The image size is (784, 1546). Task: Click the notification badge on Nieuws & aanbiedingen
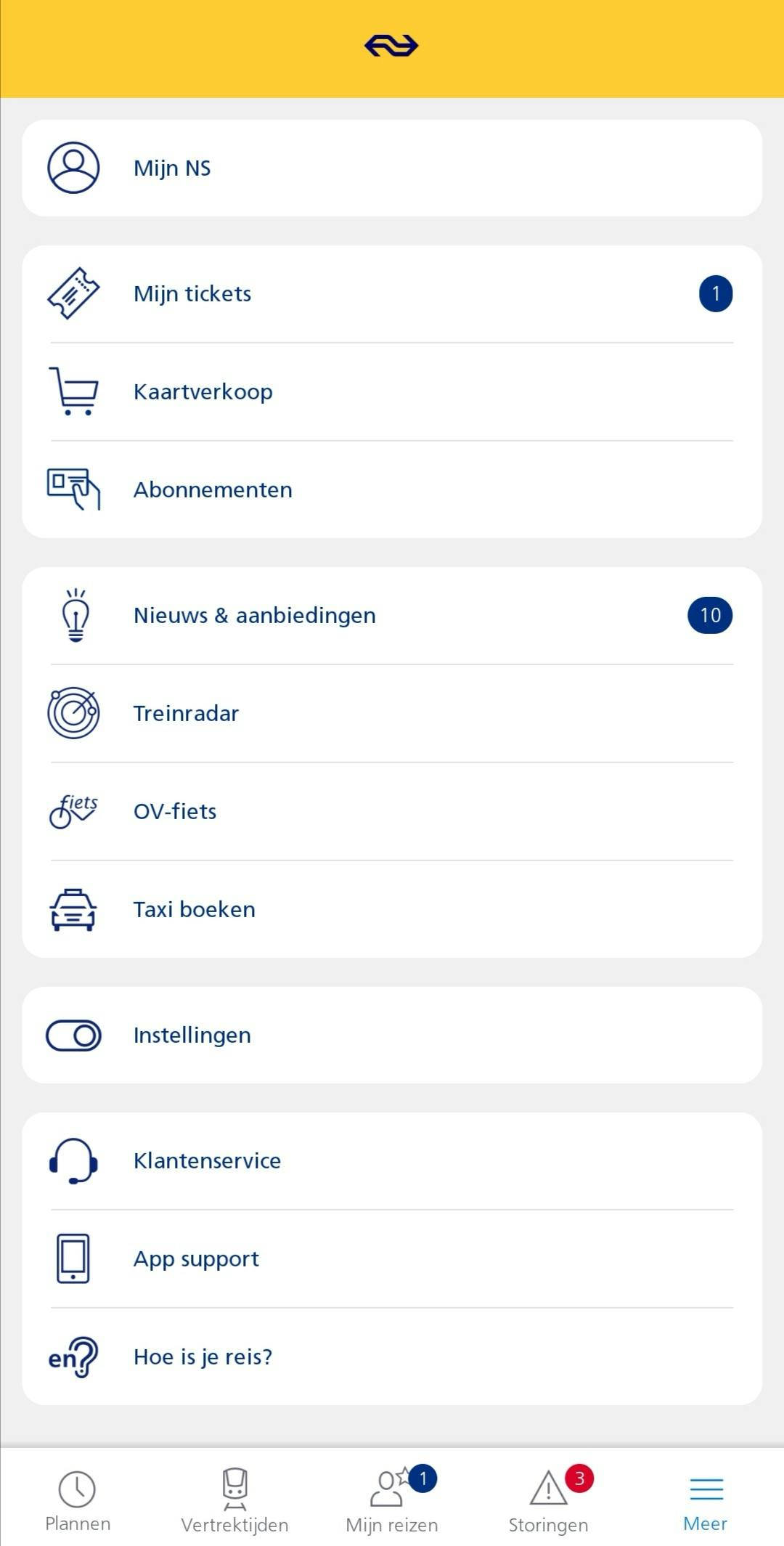coord(709,614)
